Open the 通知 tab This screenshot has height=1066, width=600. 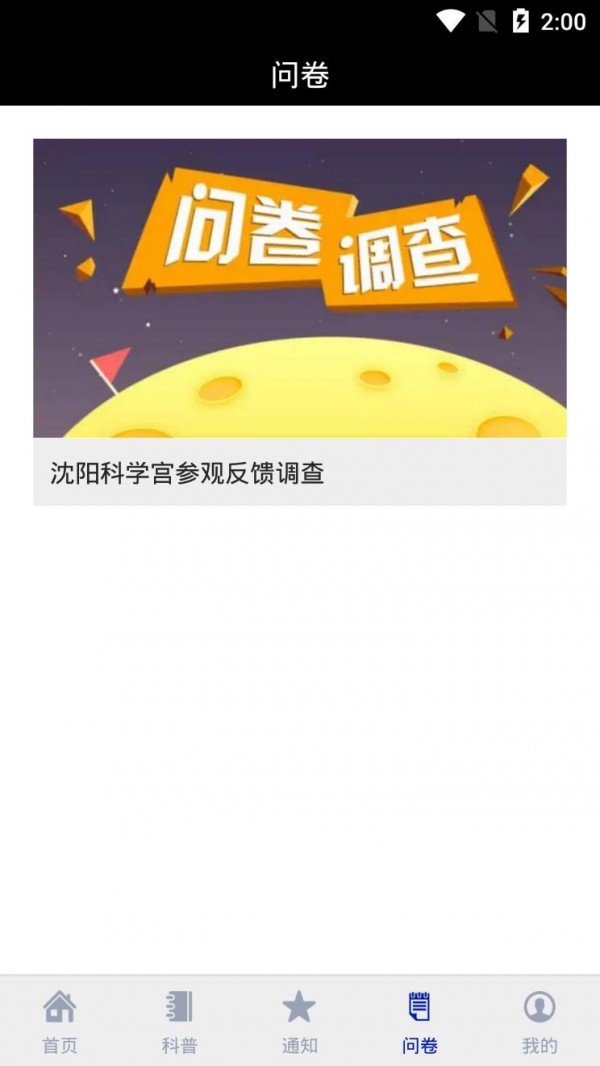tap(299, 1022)
